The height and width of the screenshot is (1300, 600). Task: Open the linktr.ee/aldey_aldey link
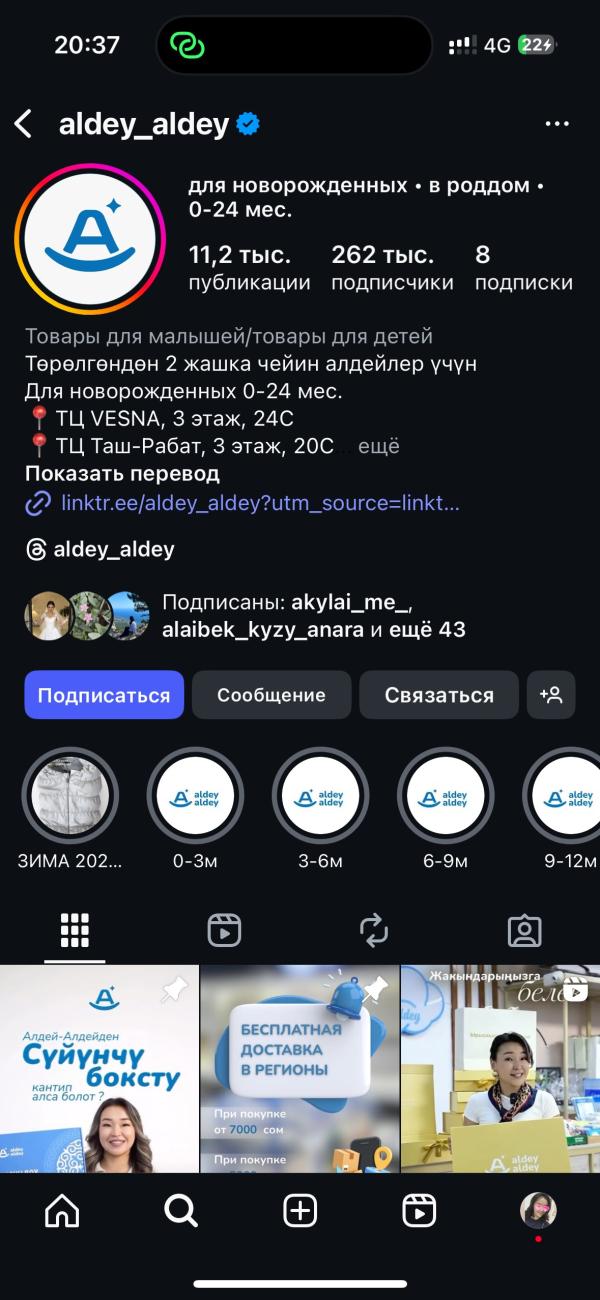[x=259, y=504]
